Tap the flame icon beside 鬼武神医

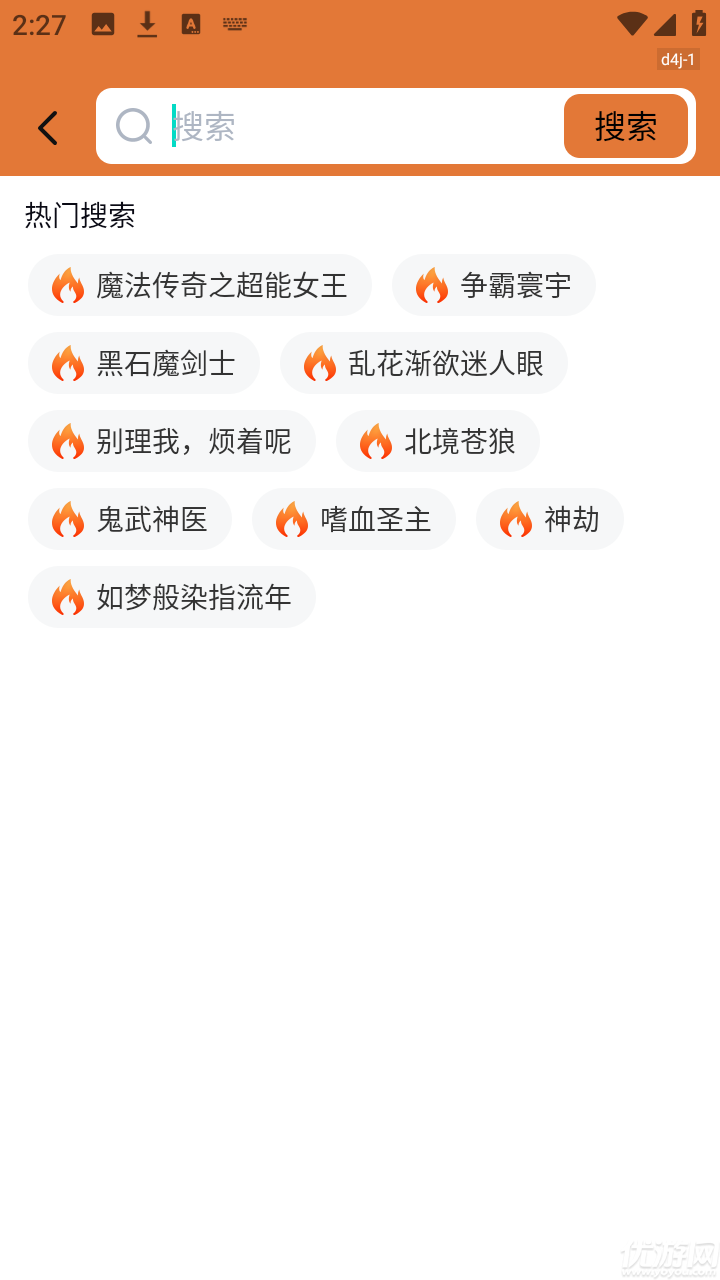[x=68, y=519]
